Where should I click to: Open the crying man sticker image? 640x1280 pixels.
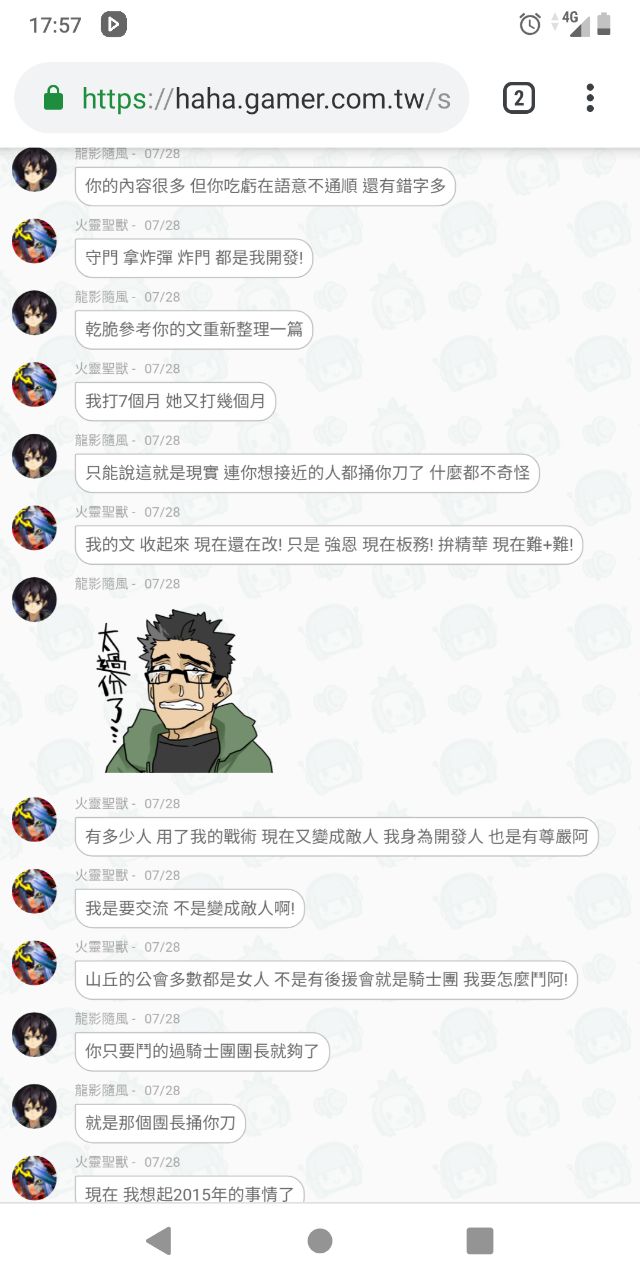point(186,690)
